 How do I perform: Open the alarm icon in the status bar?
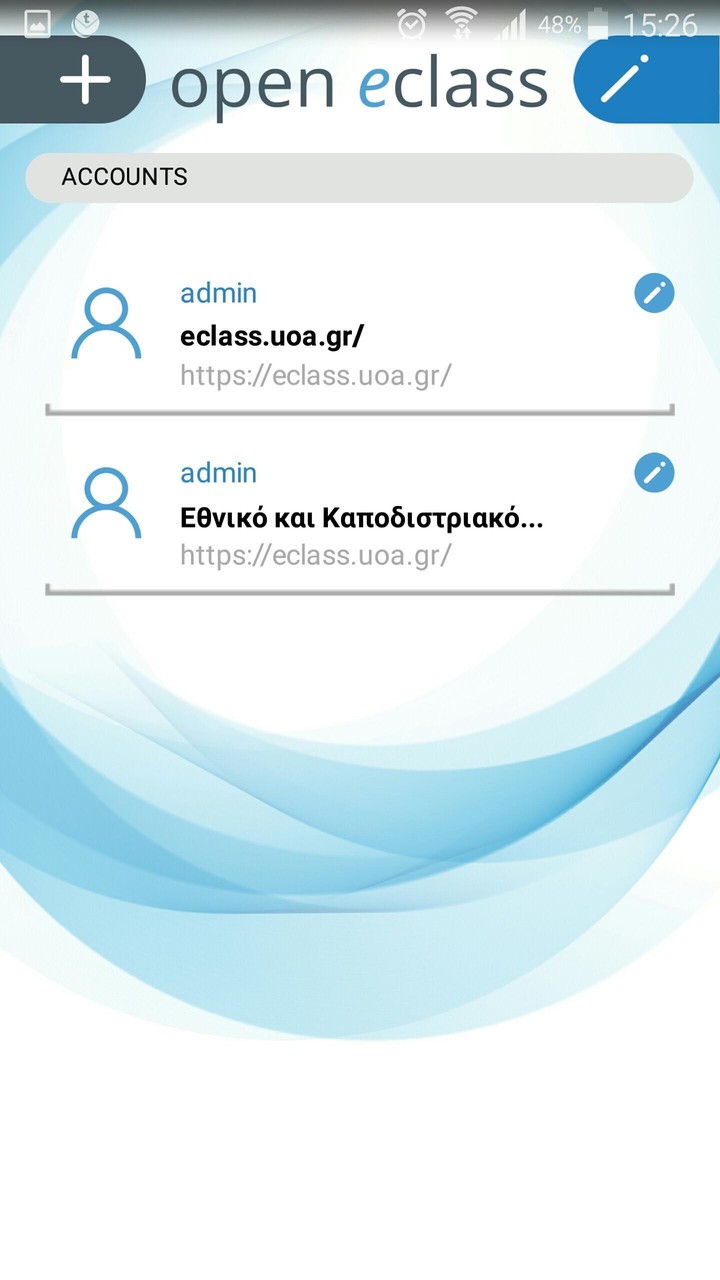coord(409,20)
